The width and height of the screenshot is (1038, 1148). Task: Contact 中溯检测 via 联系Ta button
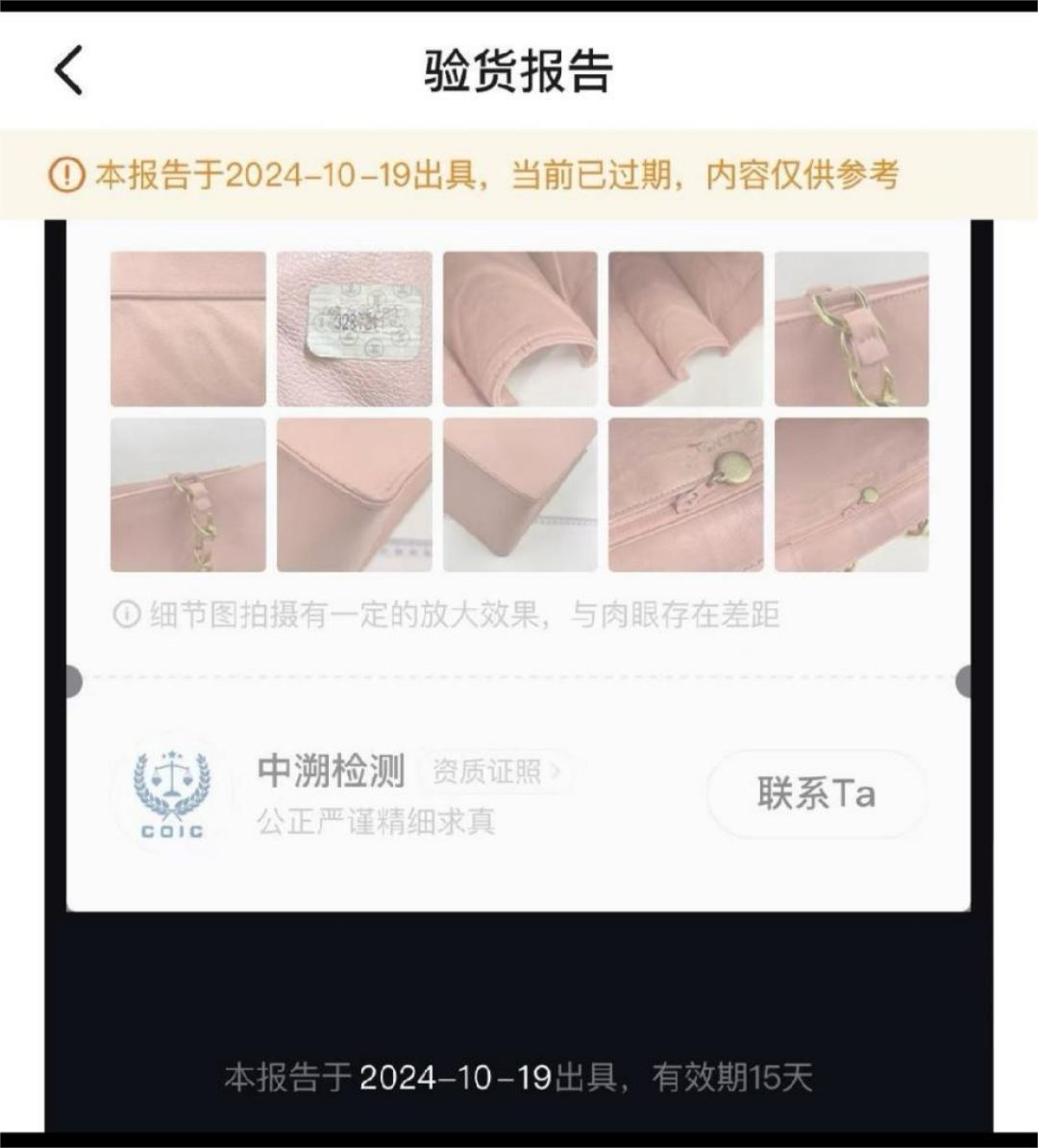click(x=816, y=794)
